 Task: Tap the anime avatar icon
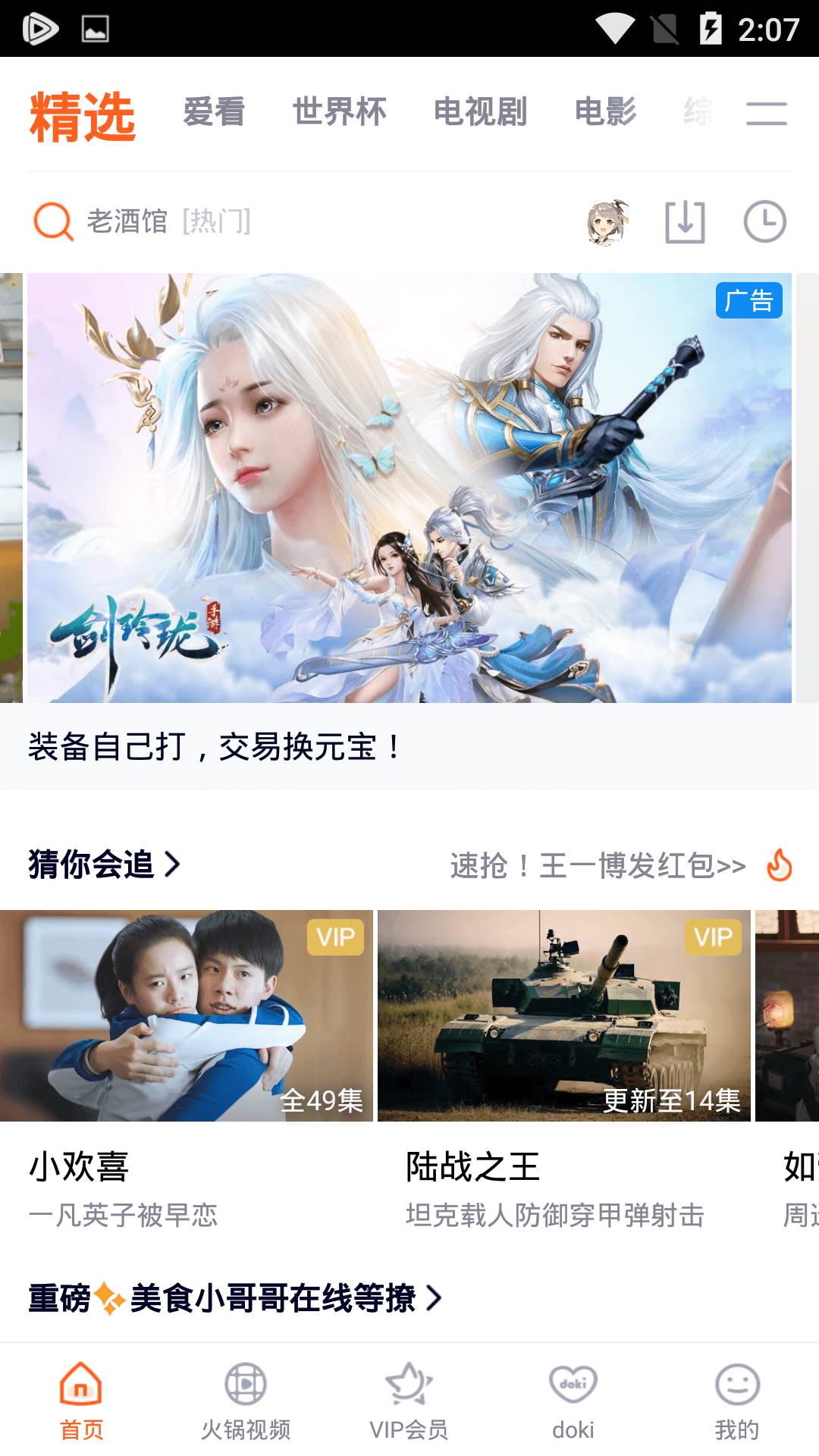pyautogui.click(x=608, y=222)
